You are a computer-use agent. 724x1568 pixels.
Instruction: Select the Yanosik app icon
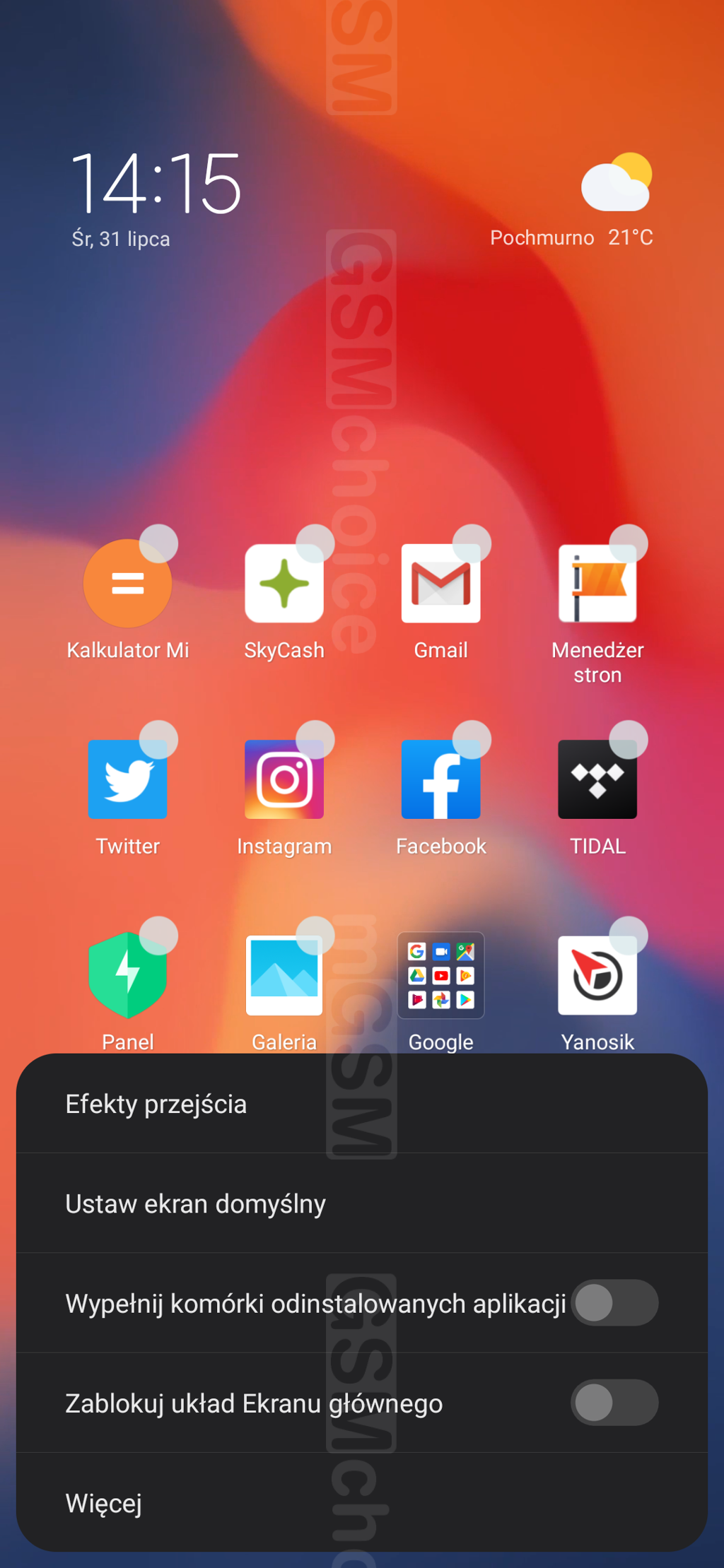(597, 976)
